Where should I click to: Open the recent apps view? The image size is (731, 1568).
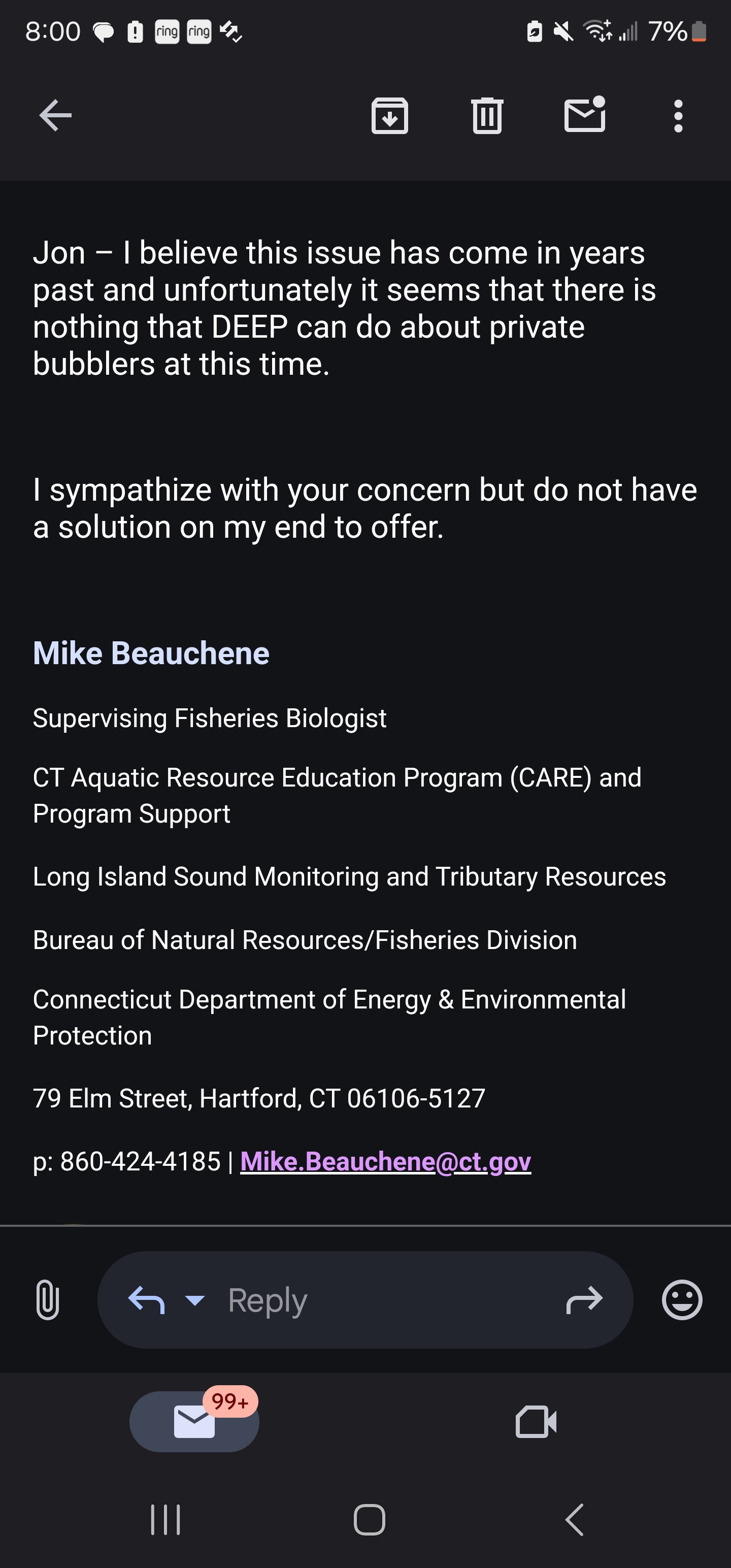click(x=165, y=1520)
